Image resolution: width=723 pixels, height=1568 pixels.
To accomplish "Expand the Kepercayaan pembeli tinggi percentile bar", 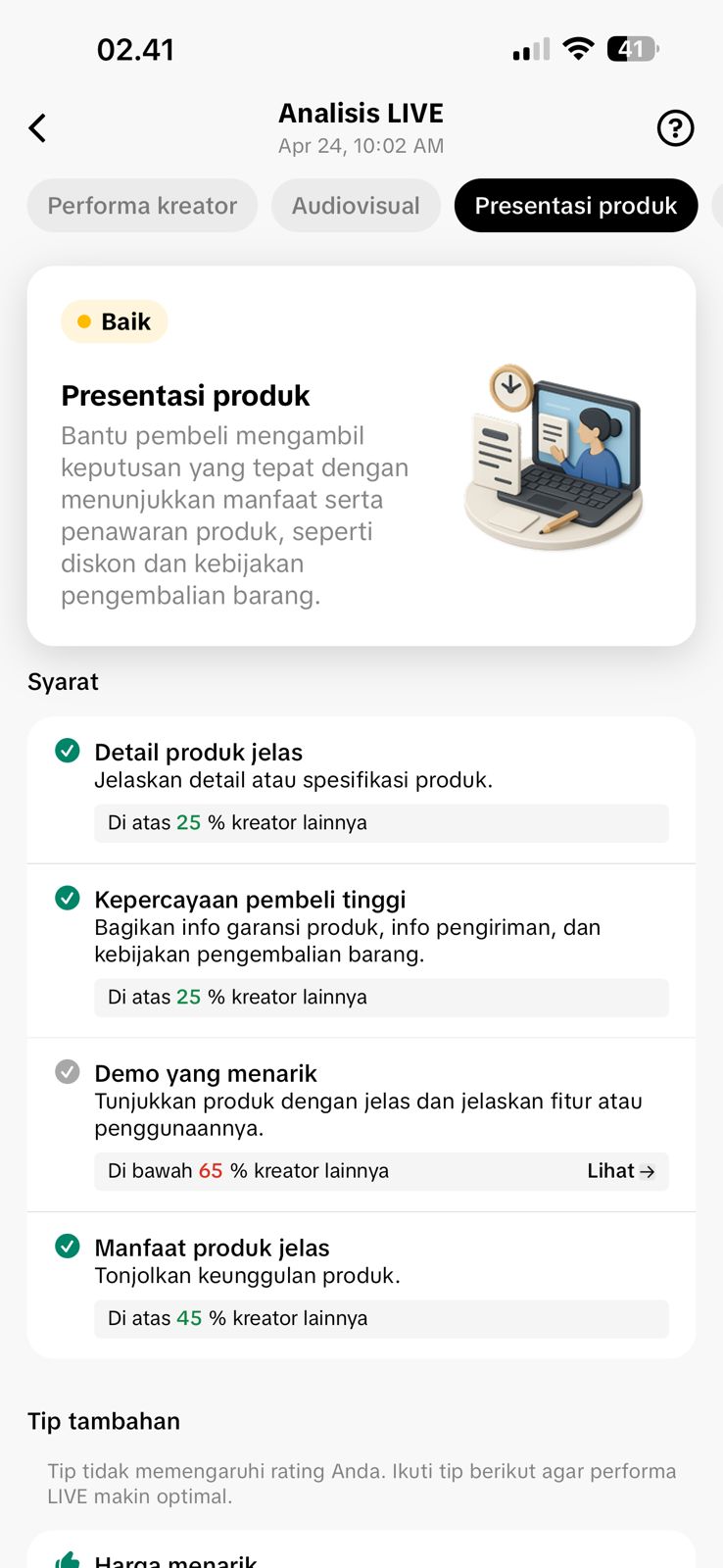I will [x=381, y=997].
